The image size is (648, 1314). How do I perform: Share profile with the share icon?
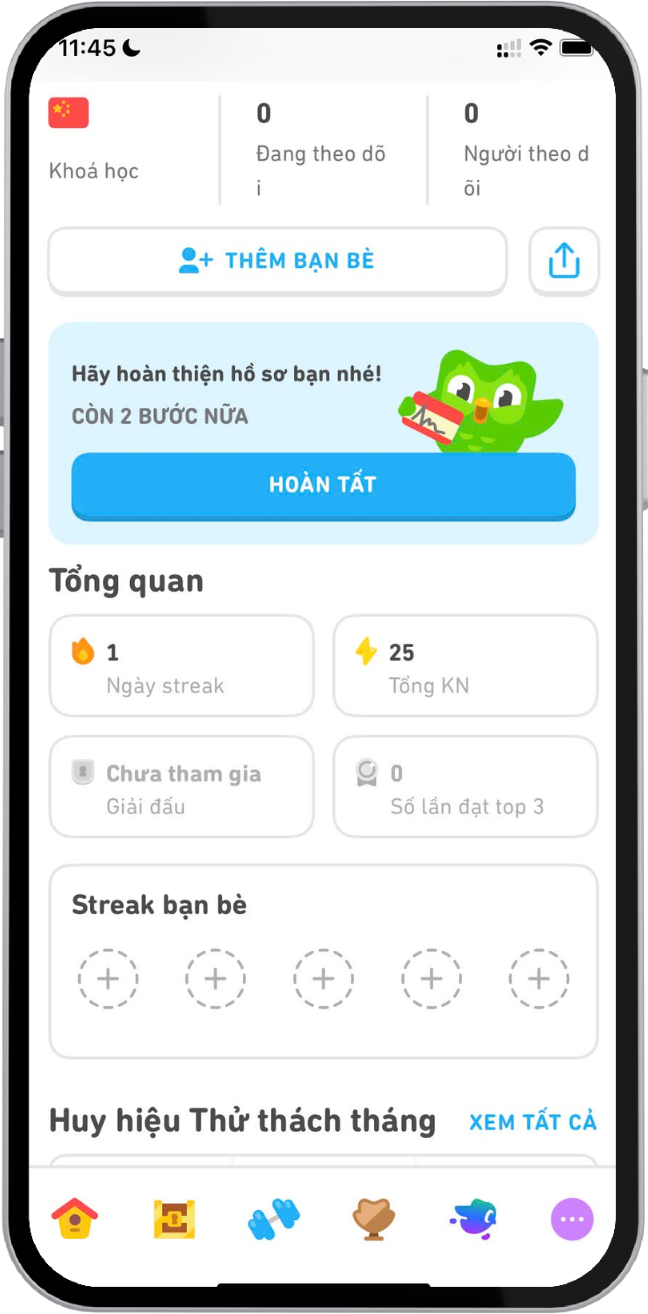(x=564, y=261)
